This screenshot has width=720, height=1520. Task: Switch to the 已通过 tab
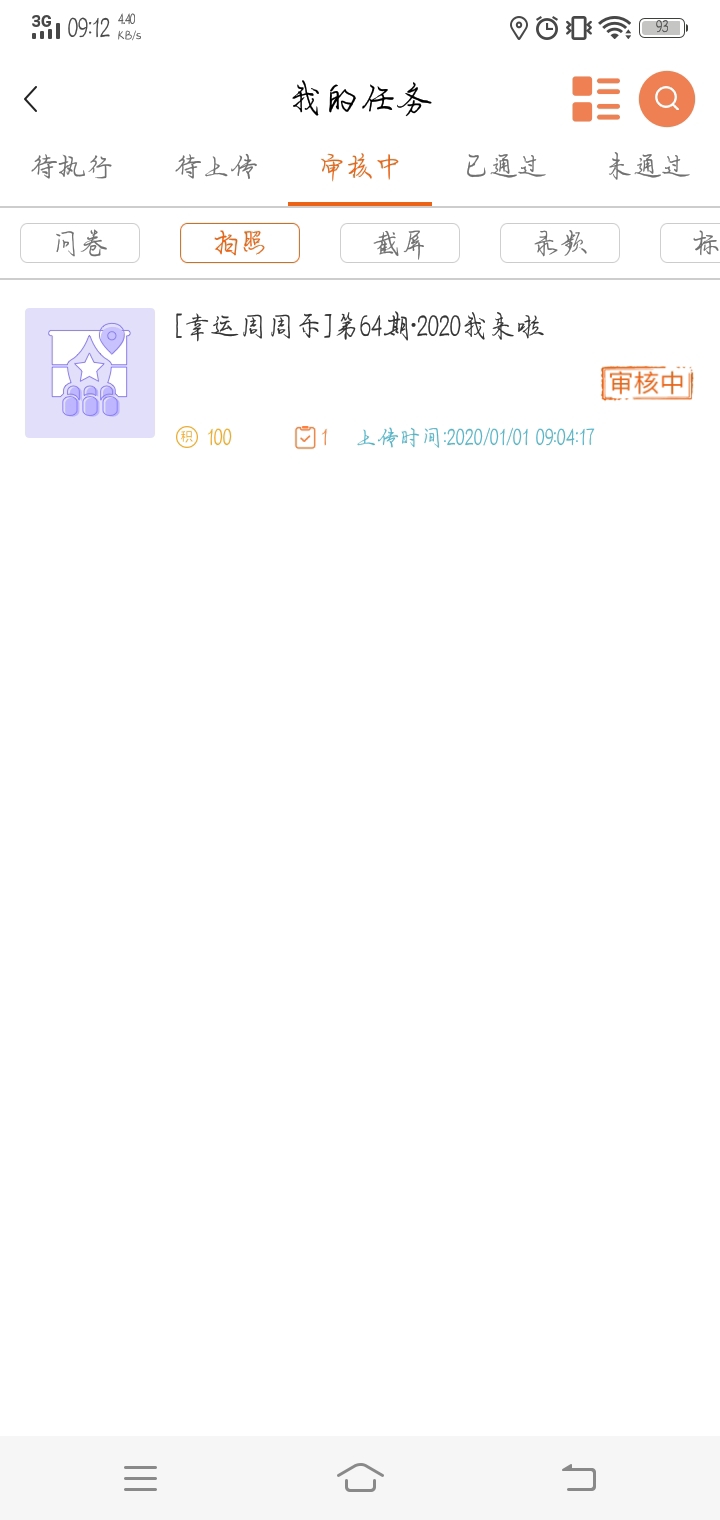[505, 167]
